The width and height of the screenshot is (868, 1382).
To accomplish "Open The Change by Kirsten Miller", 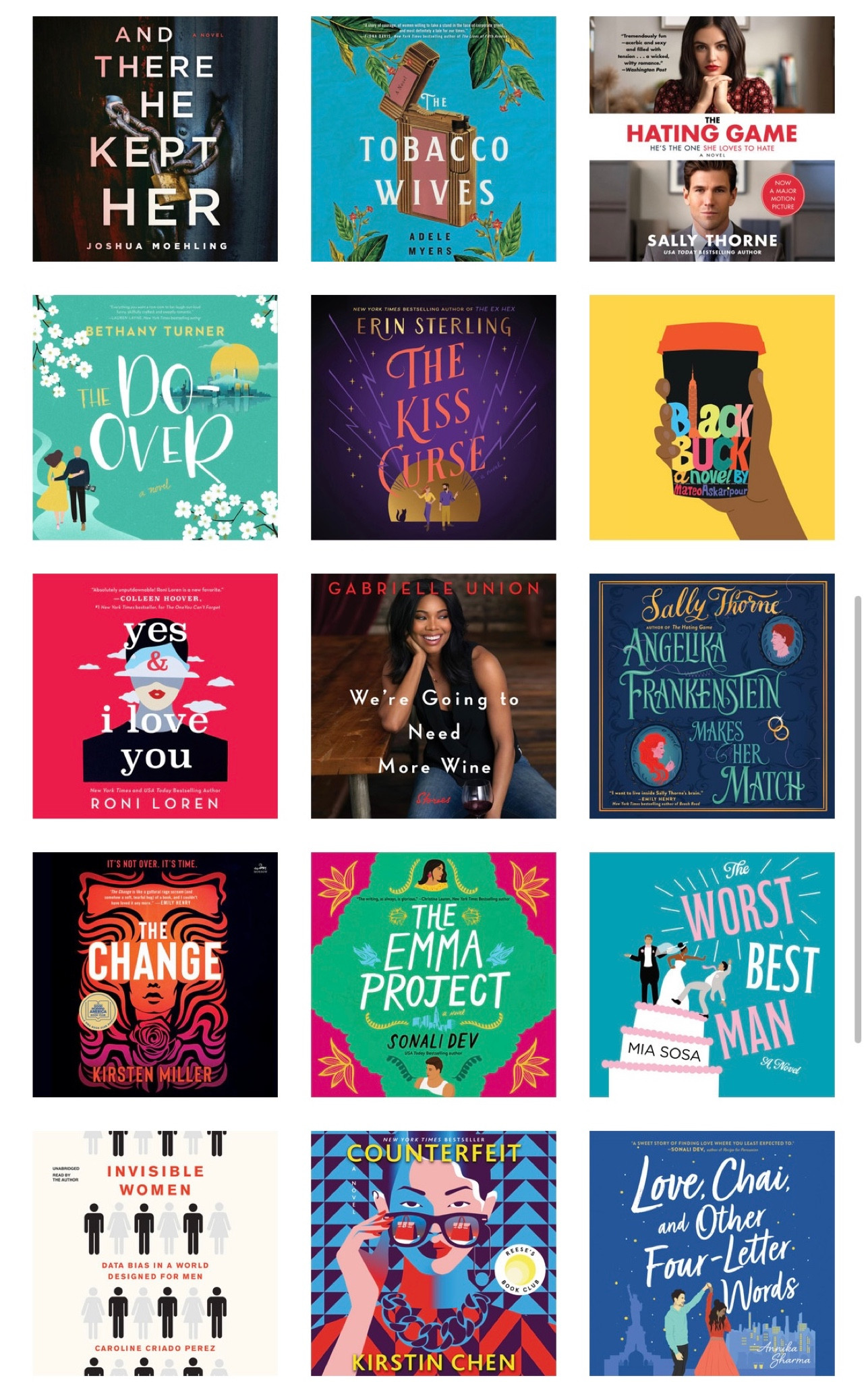I will click(154, 974).
